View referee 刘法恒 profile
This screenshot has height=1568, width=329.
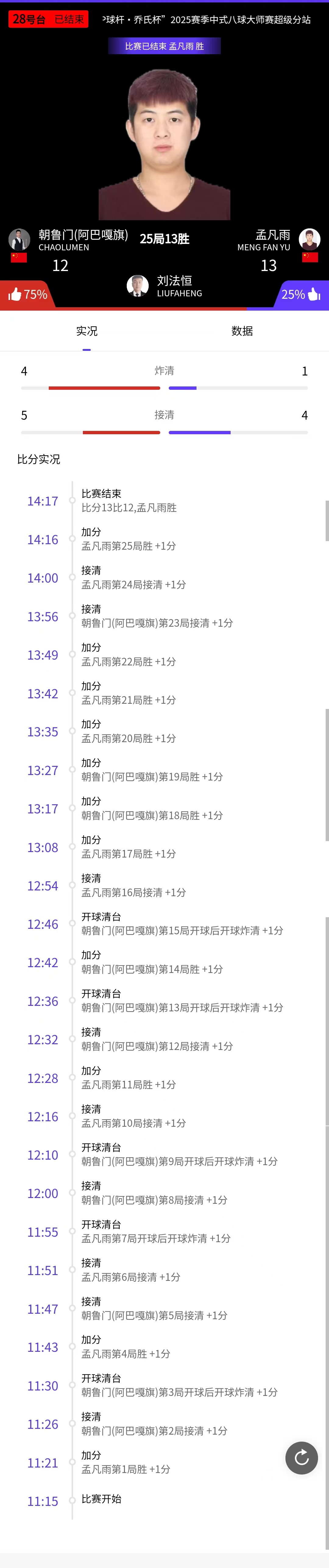pos(138,285)
